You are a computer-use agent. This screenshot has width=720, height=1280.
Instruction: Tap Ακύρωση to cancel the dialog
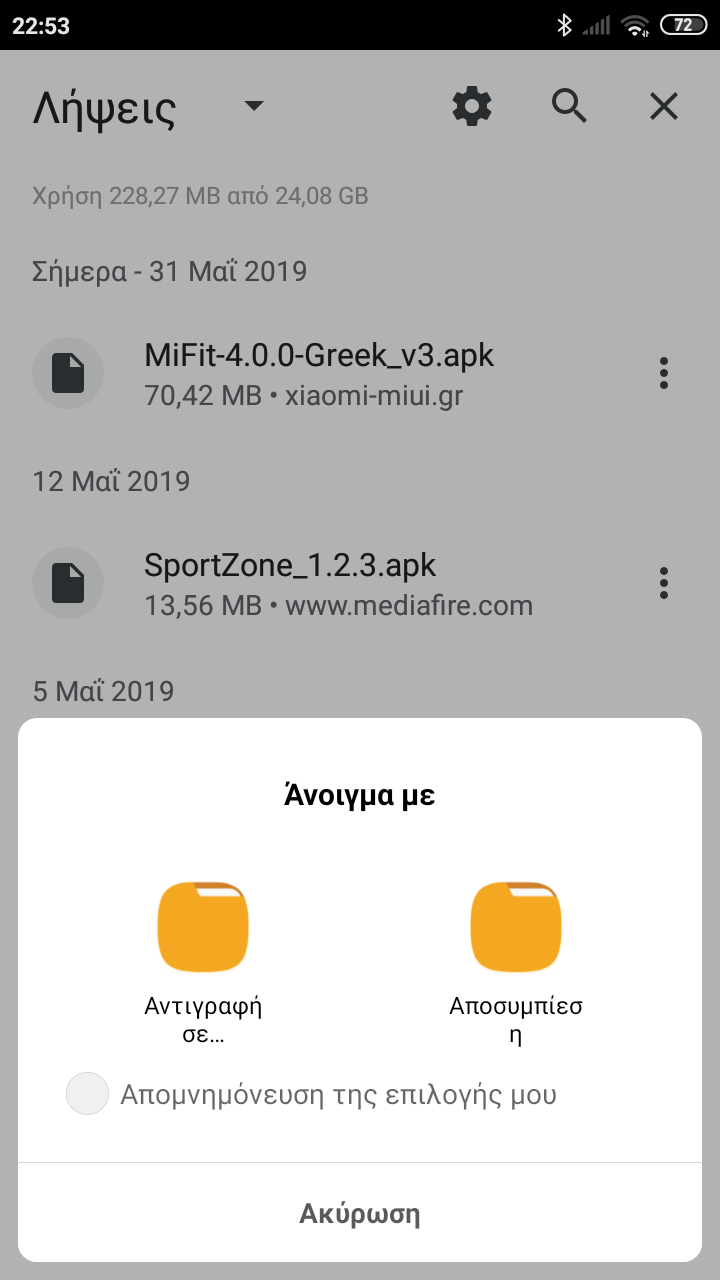click(360, 1214)
